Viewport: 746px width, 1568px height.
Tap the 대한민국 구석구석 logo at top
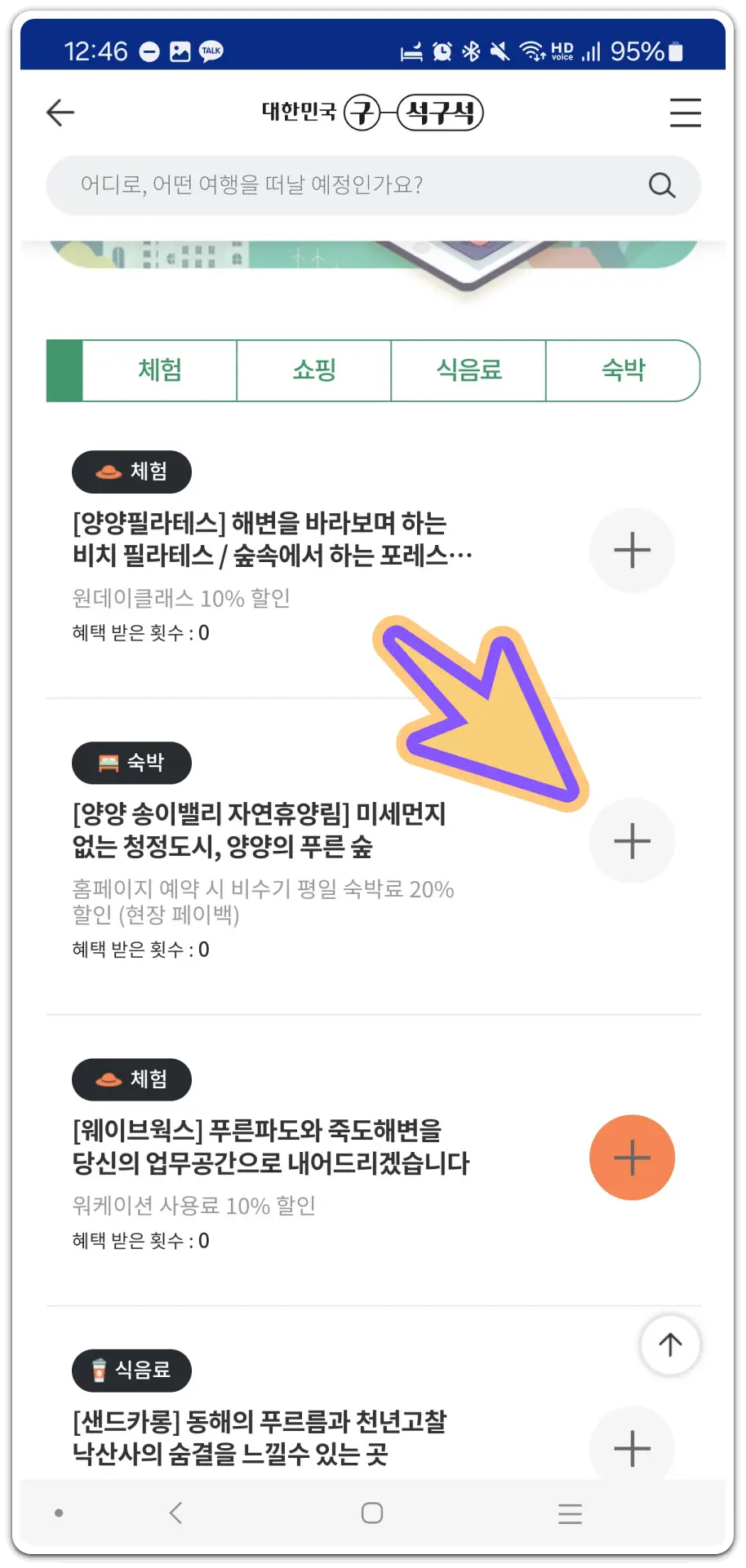pos(373,113)
